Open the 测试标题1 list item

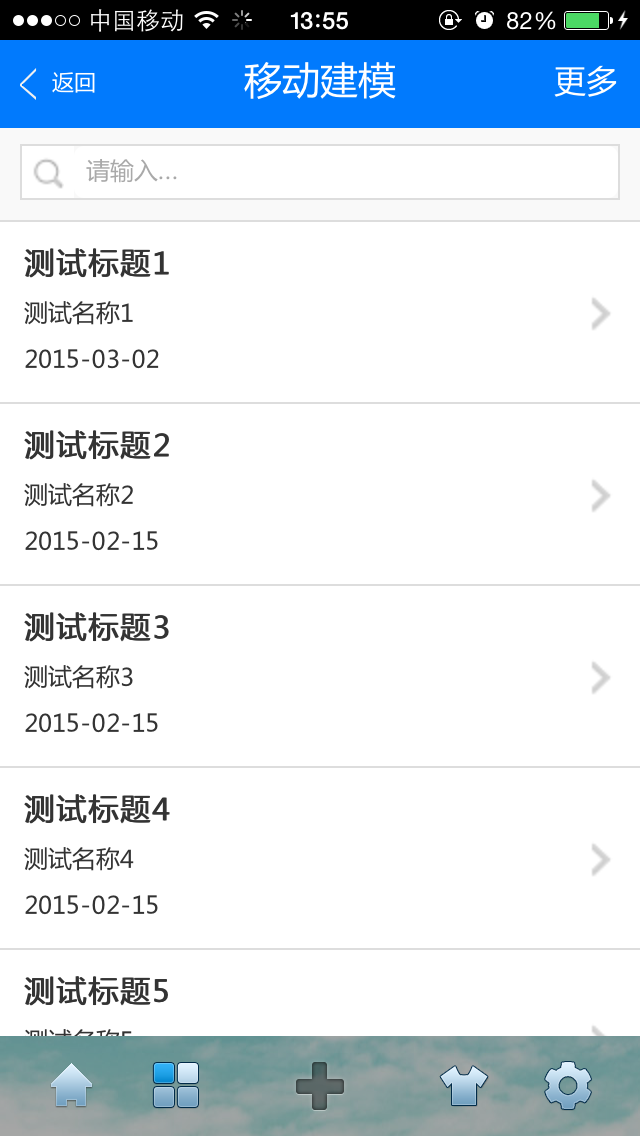pyautogui.click(x=320, y=312)
